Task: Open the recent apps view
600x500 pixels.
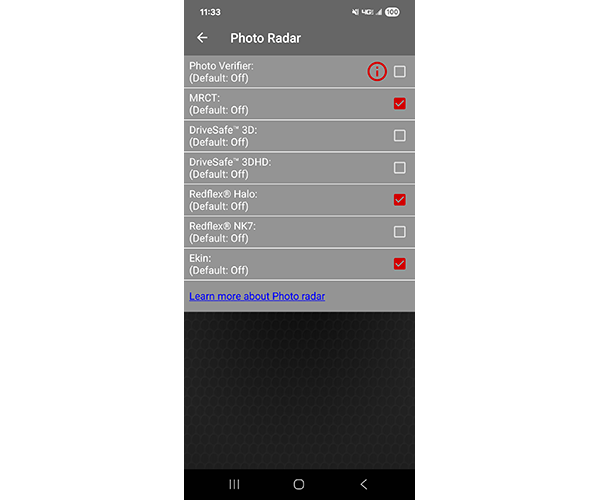Action: click(x=235, y=484)
